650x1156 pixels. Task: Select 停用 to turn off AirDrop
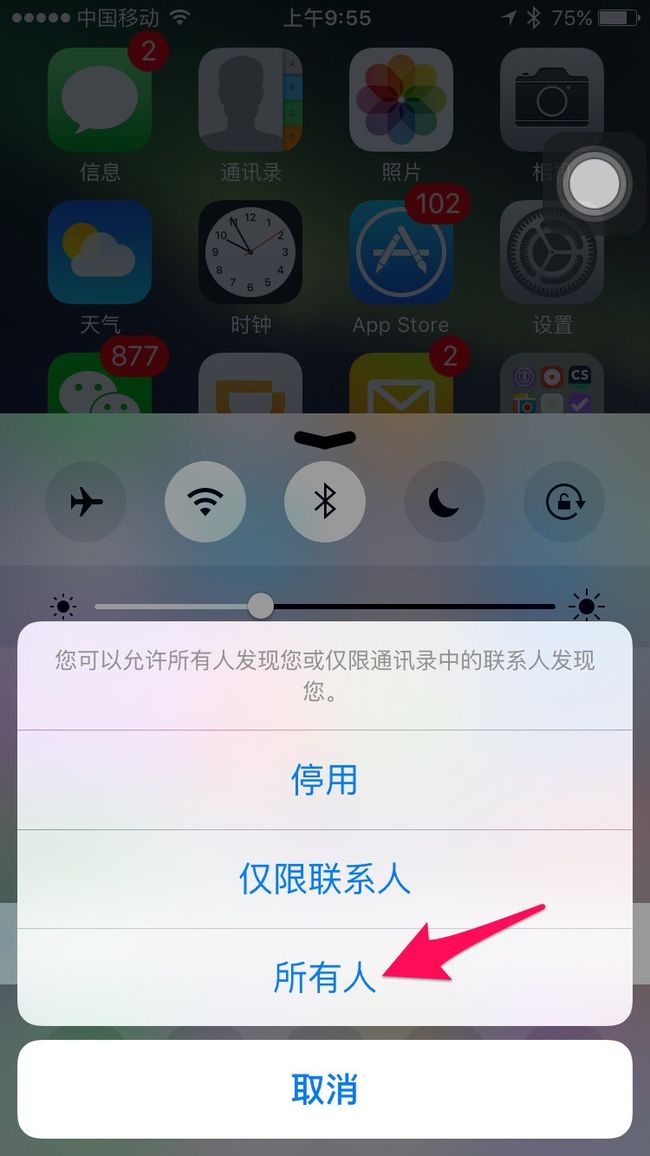pyautogui.click(x=324, y=780)
